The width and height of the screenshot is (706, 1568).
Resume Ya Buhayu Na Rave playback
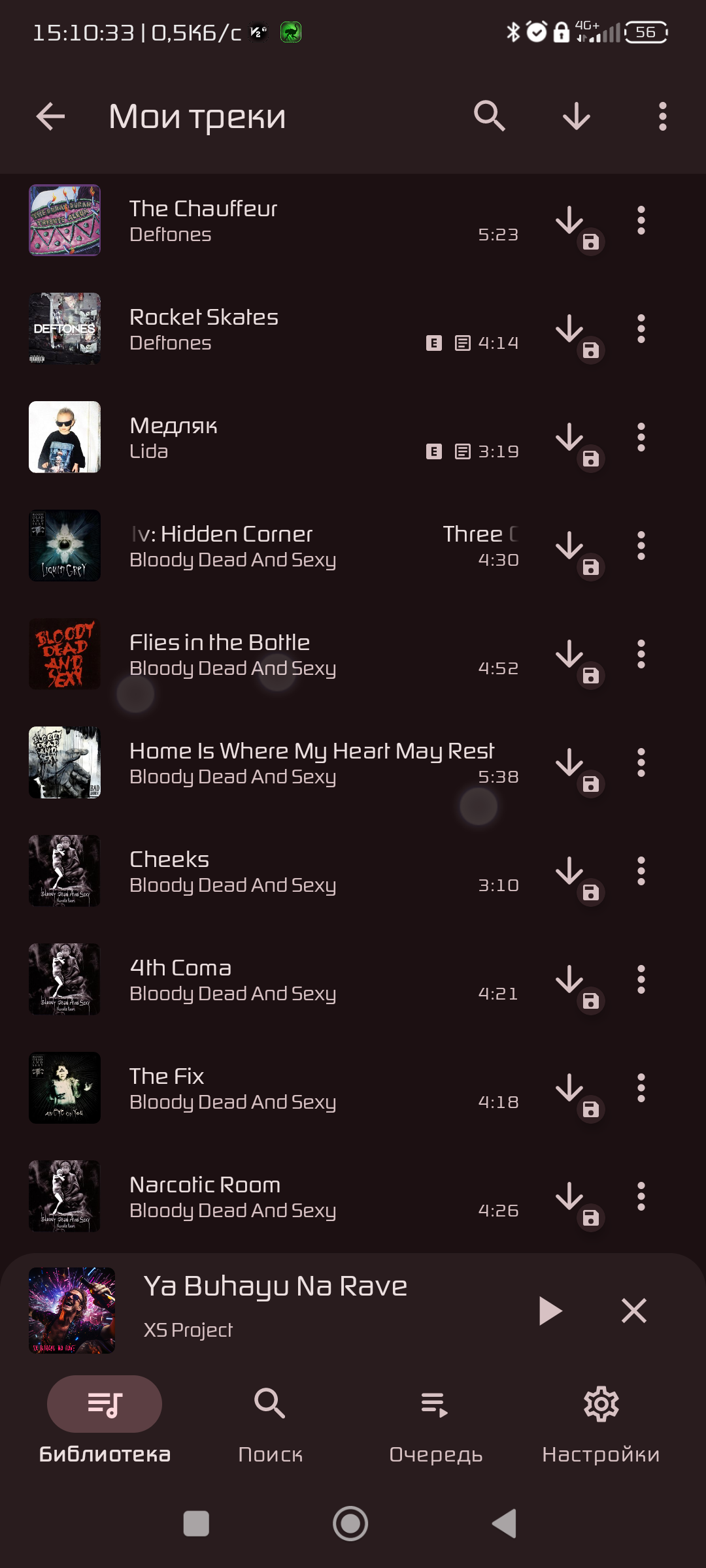550,1311
